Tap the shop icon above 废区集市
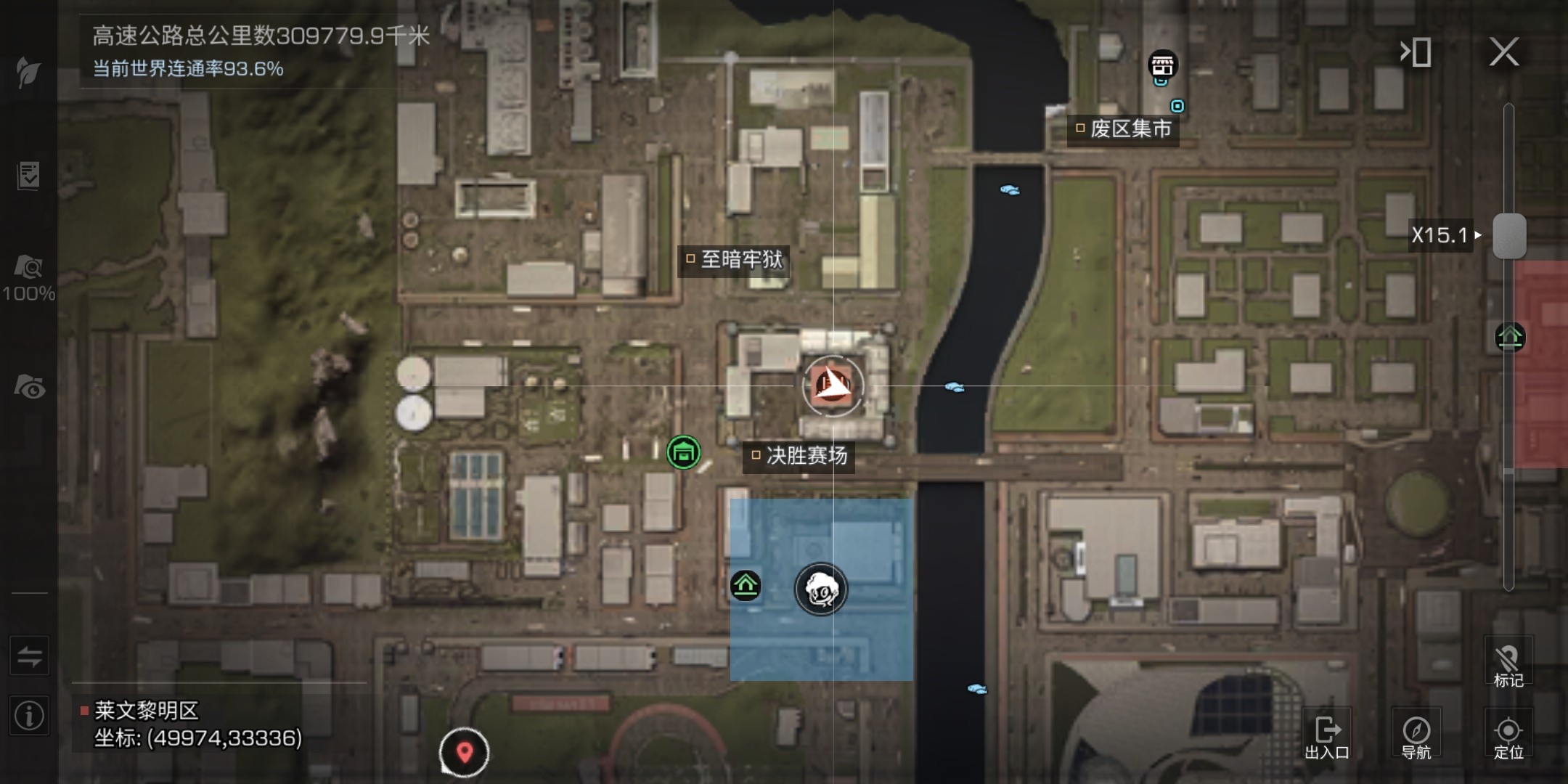The image size is (1568, 784). point(1162,65)
